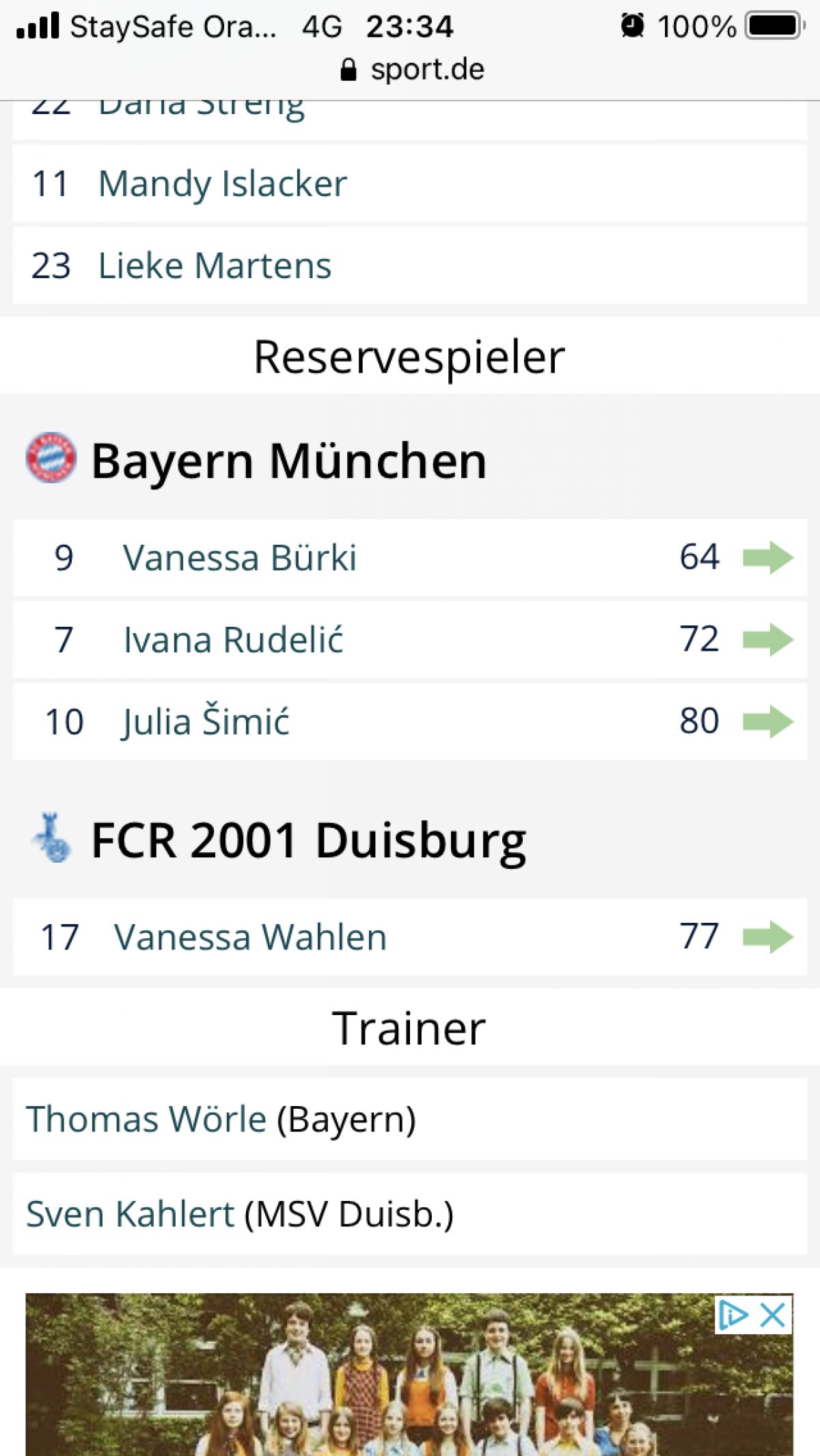Viewport: 820px width, 1456px height.
Task: Open Mandy Islacker's player page
Action: click(x=223, y=184)
